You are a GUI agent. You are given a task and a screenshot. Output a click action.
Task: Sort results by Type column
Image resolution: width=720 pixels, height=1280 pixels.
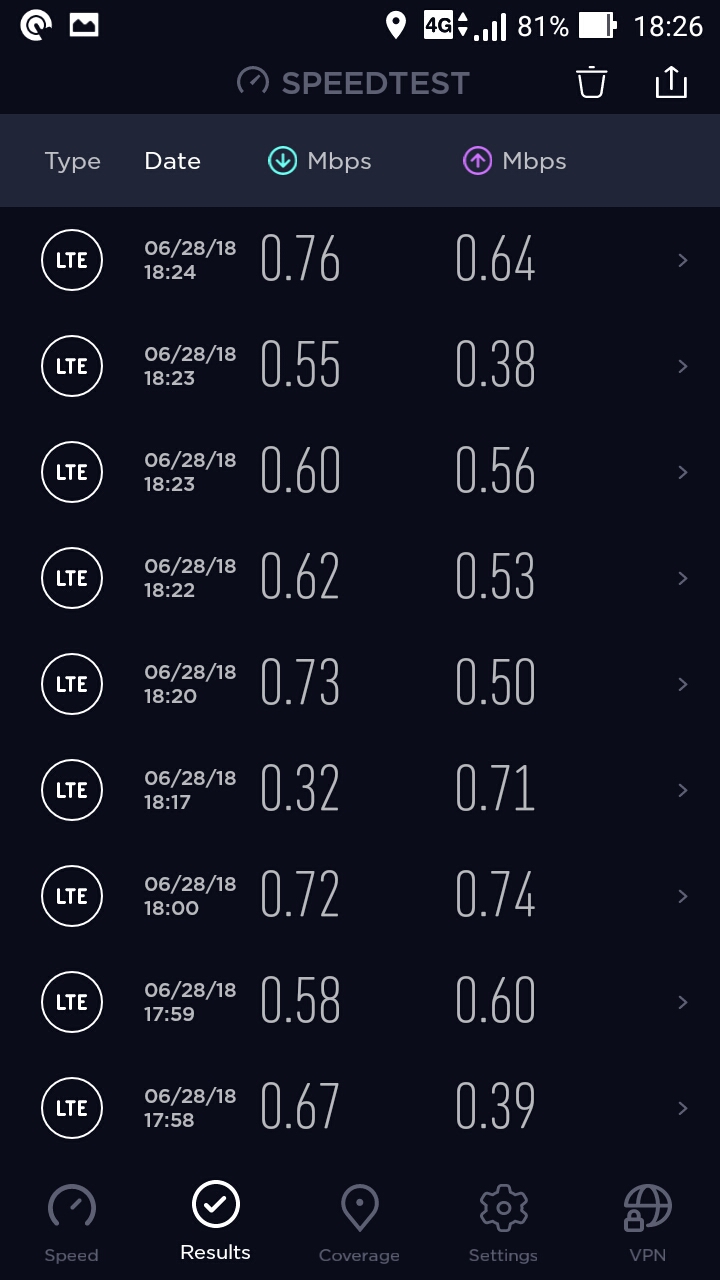click(73, 161)
